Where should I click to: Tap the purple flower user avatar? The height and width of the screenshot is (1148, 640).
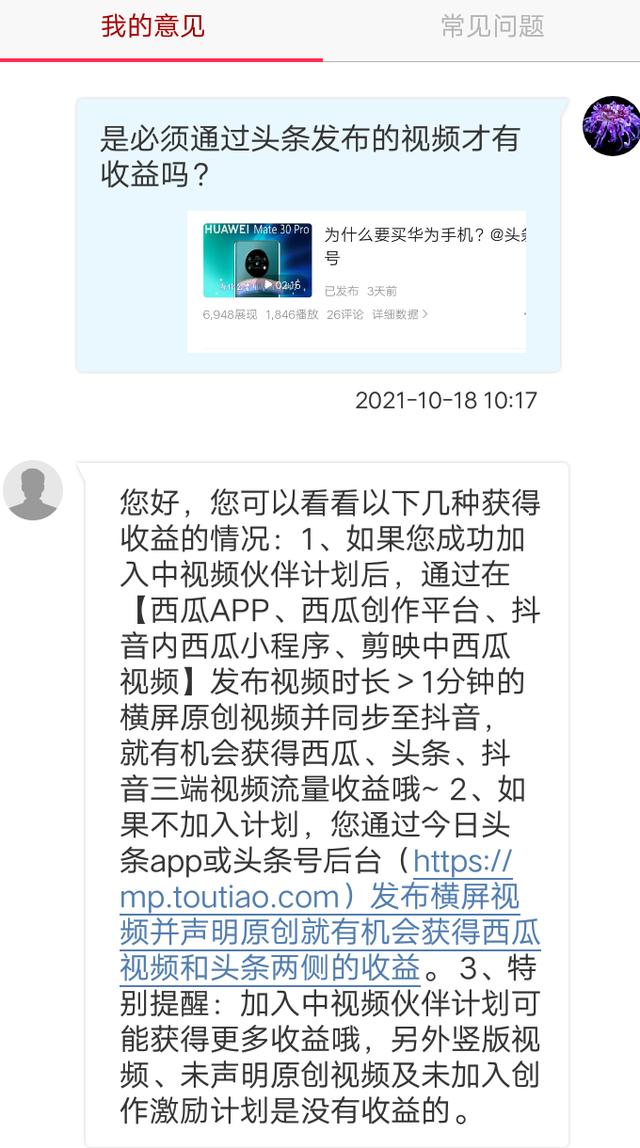click(611, 126)
